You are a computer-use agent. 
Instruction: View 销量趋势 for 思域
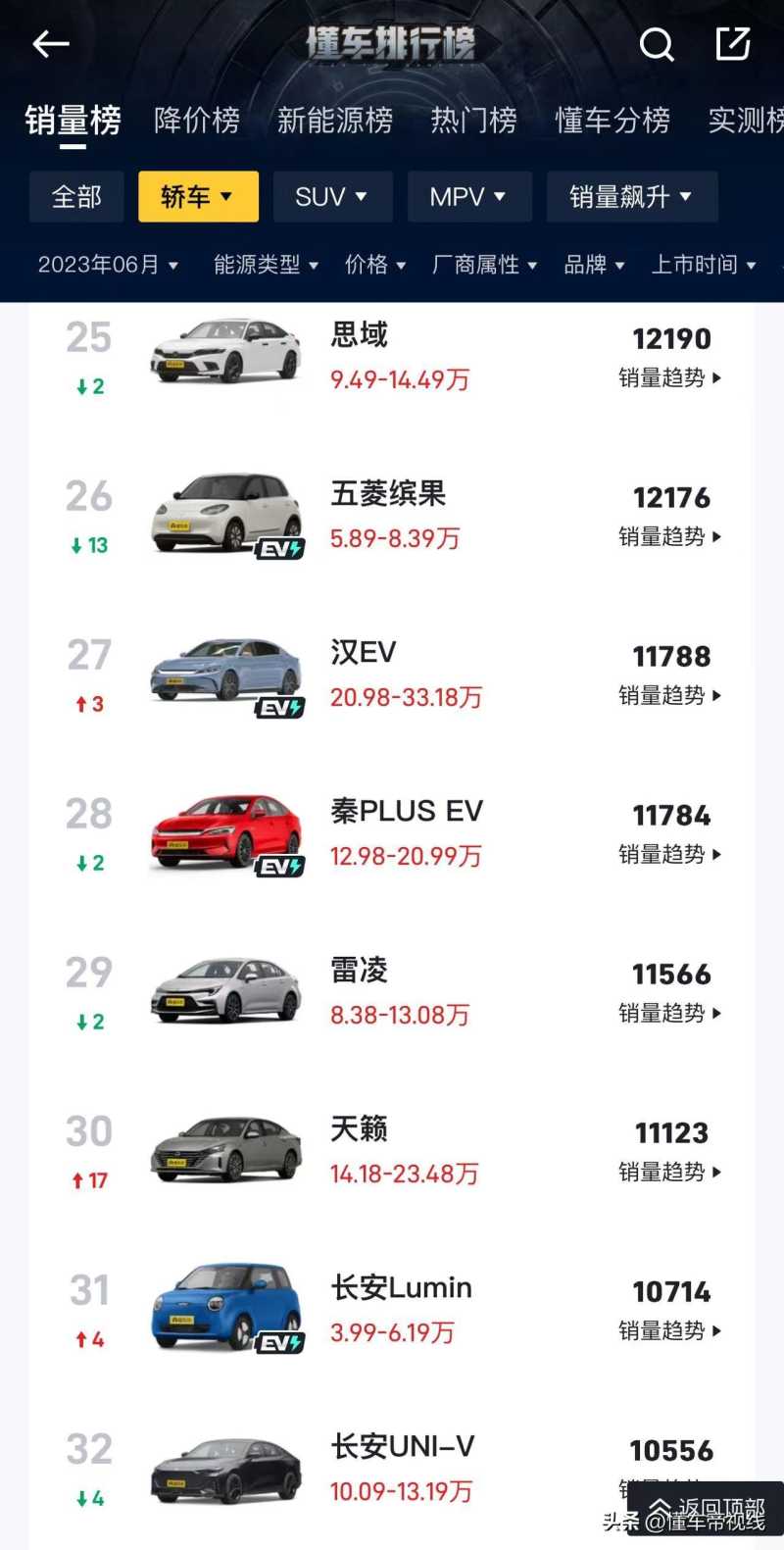[x=670, y=378]
